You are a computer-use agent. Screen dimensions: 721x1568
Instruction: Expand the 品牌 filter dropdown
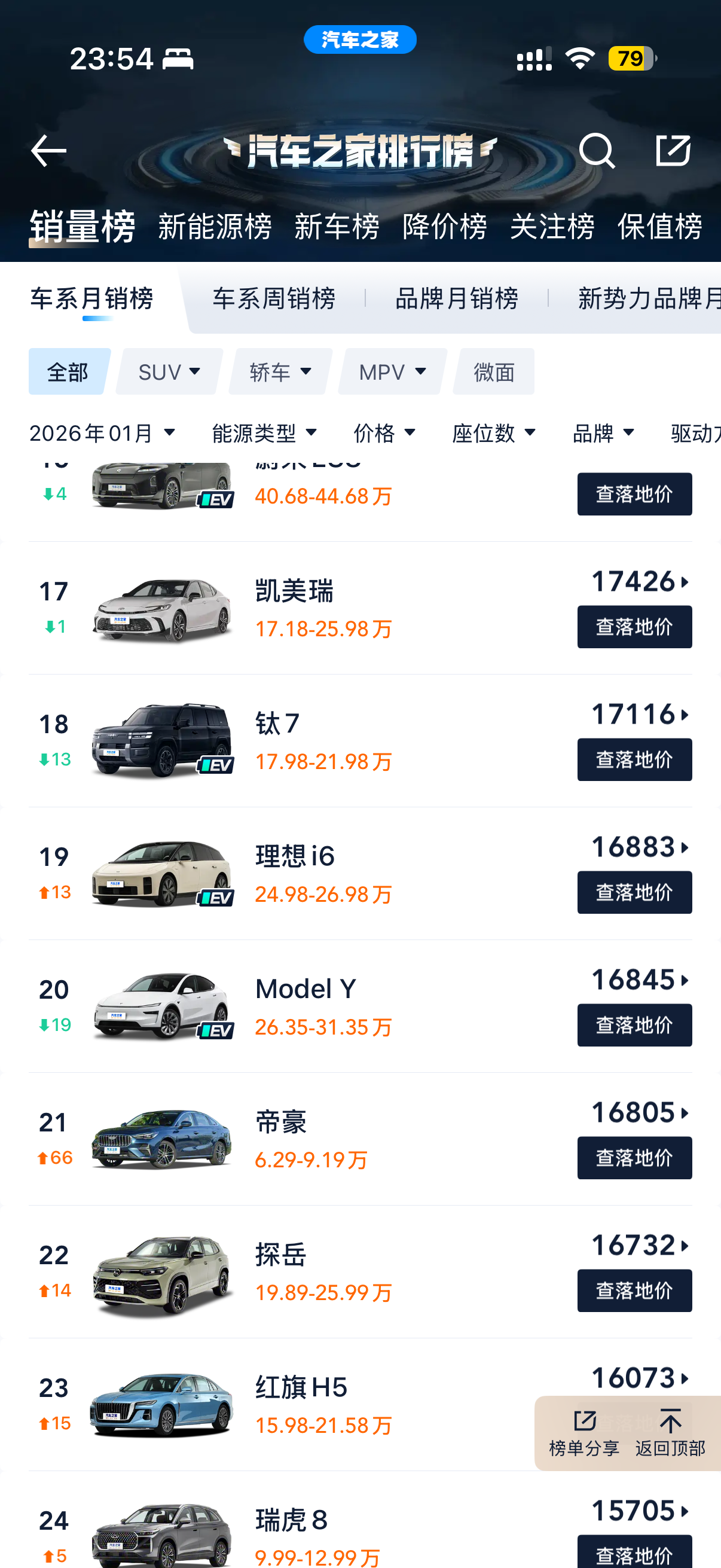pyautogui.click(x=603, y=433)
